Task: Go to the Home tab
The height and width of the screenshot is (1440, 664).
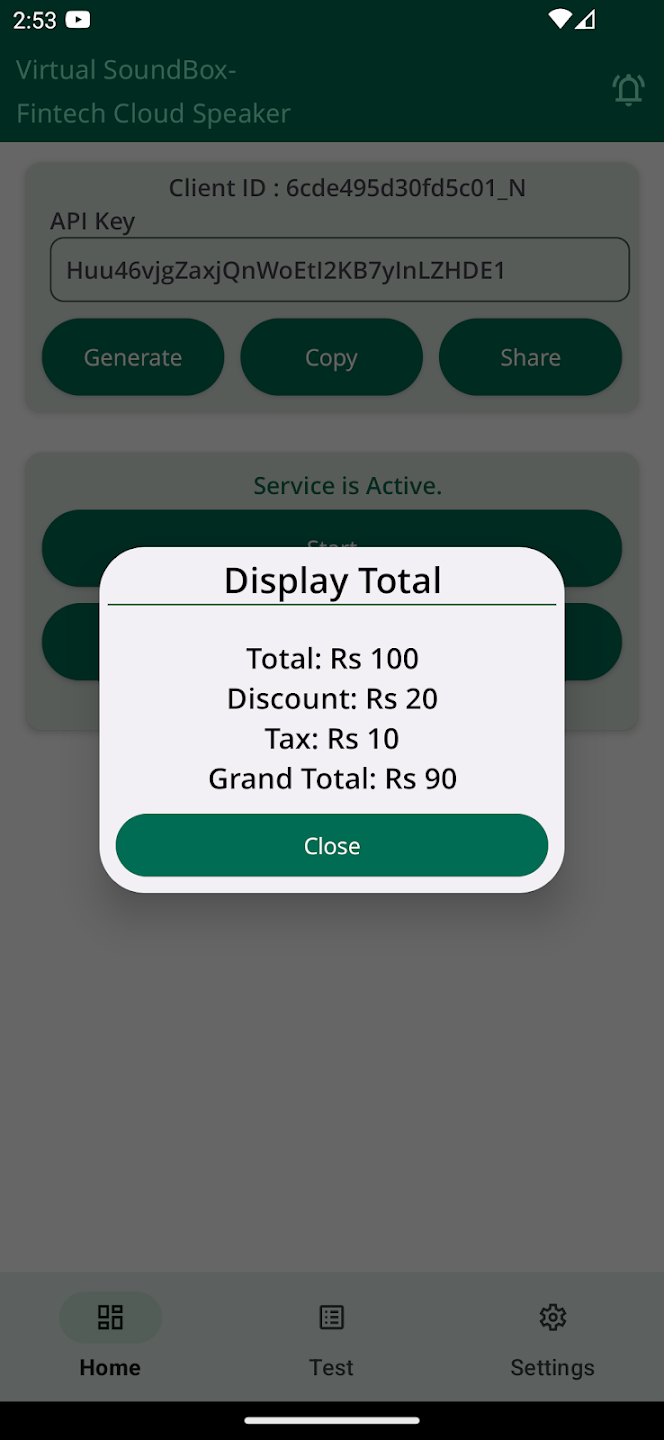Action: pyautogui.click(x=110, y=1338)
